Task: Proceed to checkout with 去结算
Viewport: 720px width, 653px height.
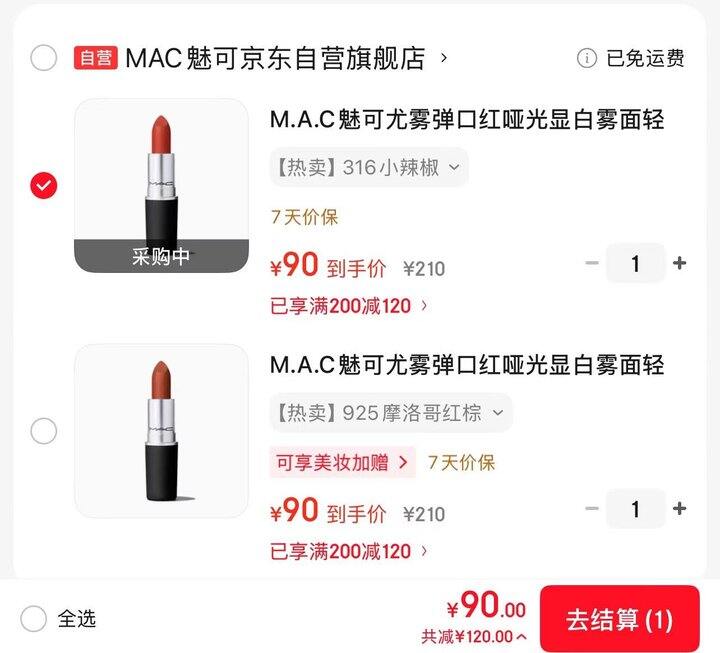Action: tap(619, 619)
